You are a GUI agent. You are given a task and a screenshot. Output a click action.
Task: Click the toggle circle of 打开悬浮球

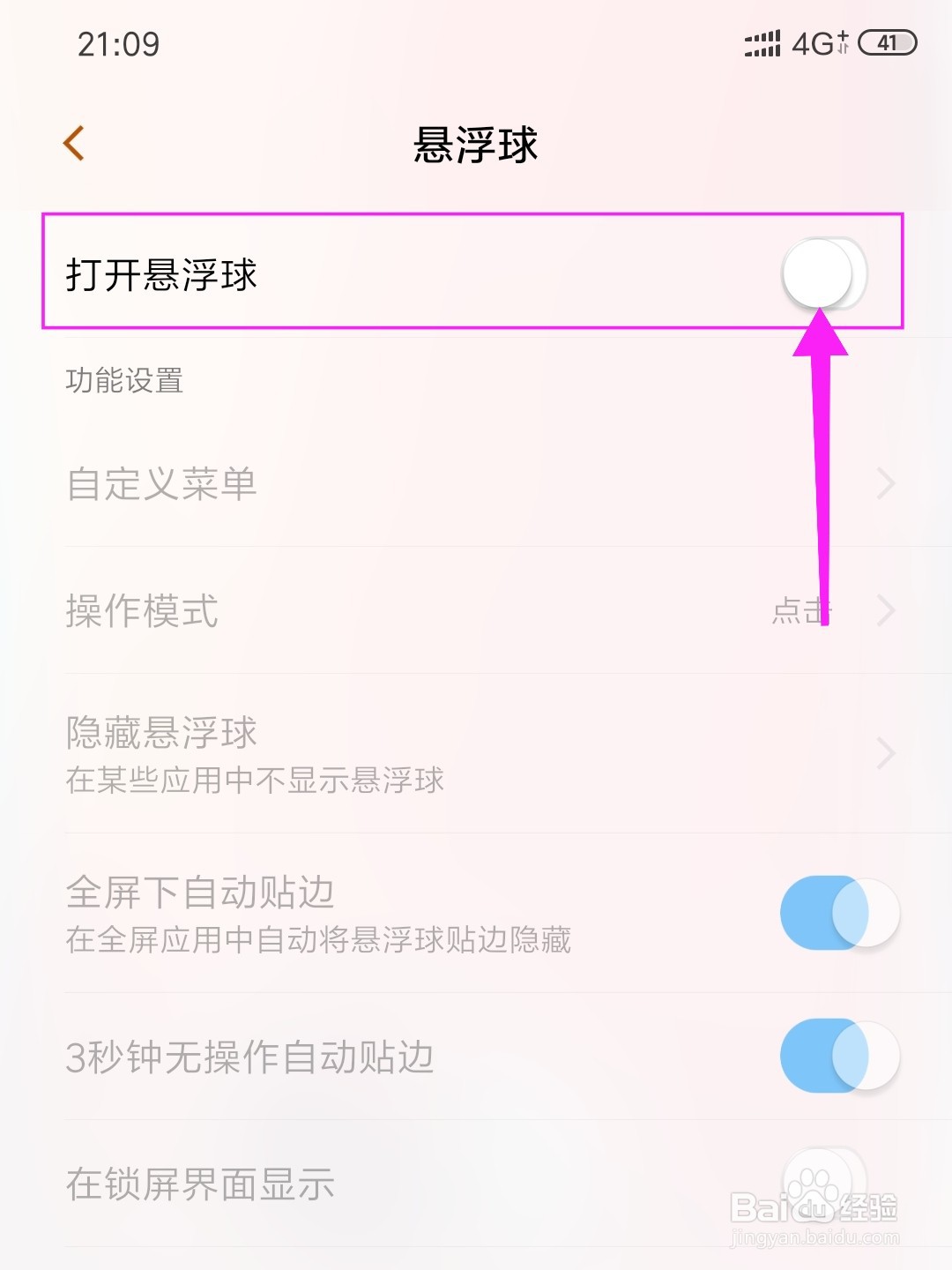click(824, 273)
